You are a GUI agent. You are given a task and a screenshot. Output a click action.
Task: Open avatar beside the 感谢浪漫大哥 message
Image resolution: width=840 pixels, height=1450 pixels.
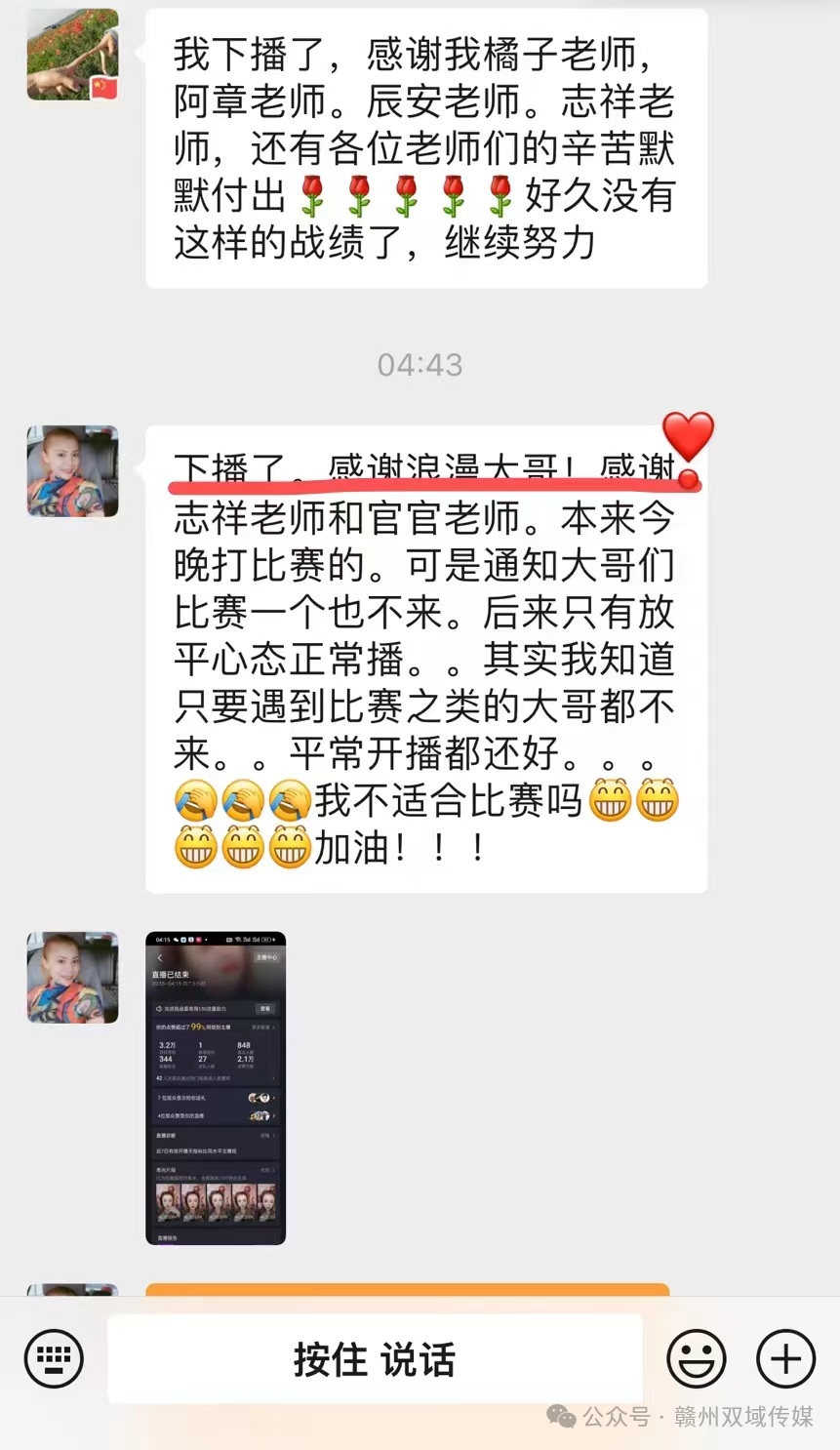pos(72,470)
